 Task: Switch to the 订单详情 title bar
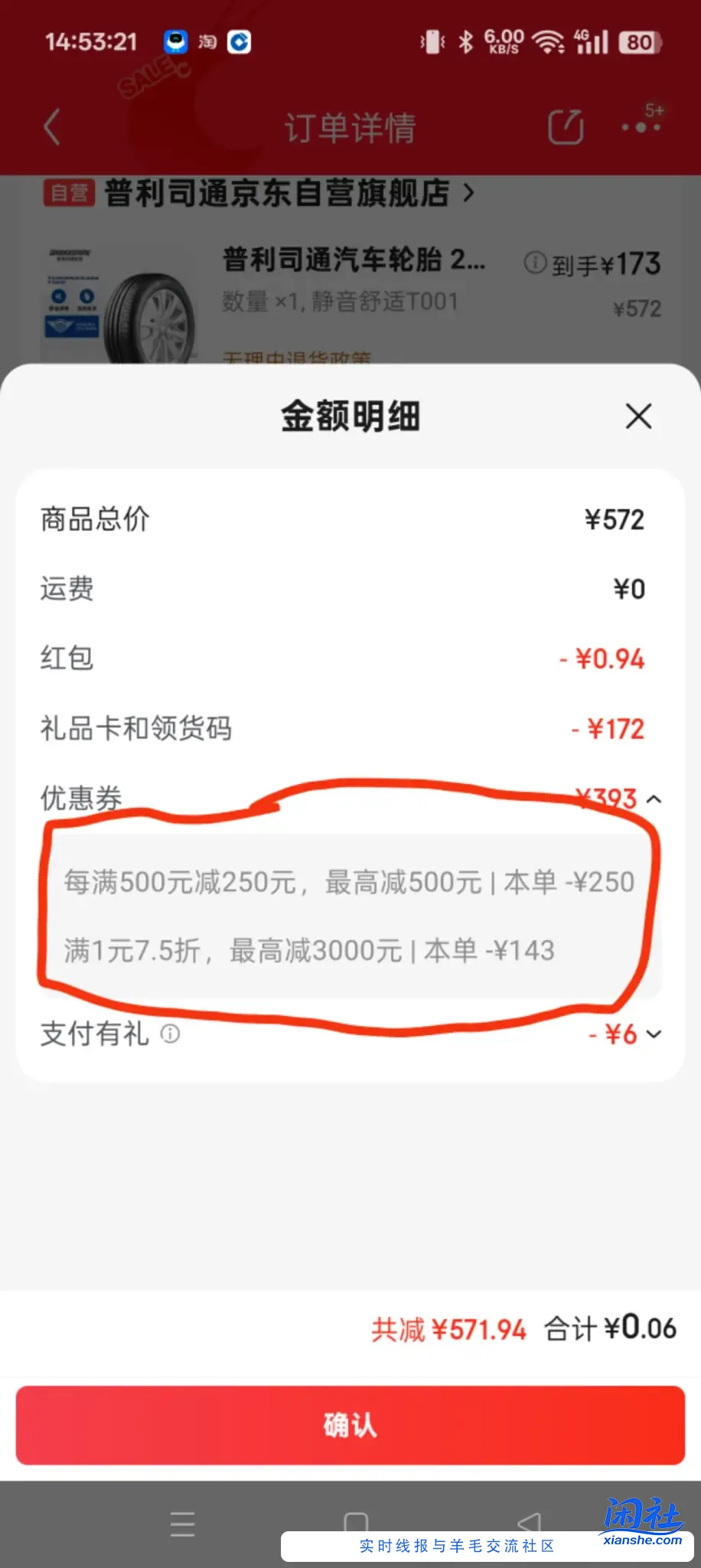click(x=350, y=128)
